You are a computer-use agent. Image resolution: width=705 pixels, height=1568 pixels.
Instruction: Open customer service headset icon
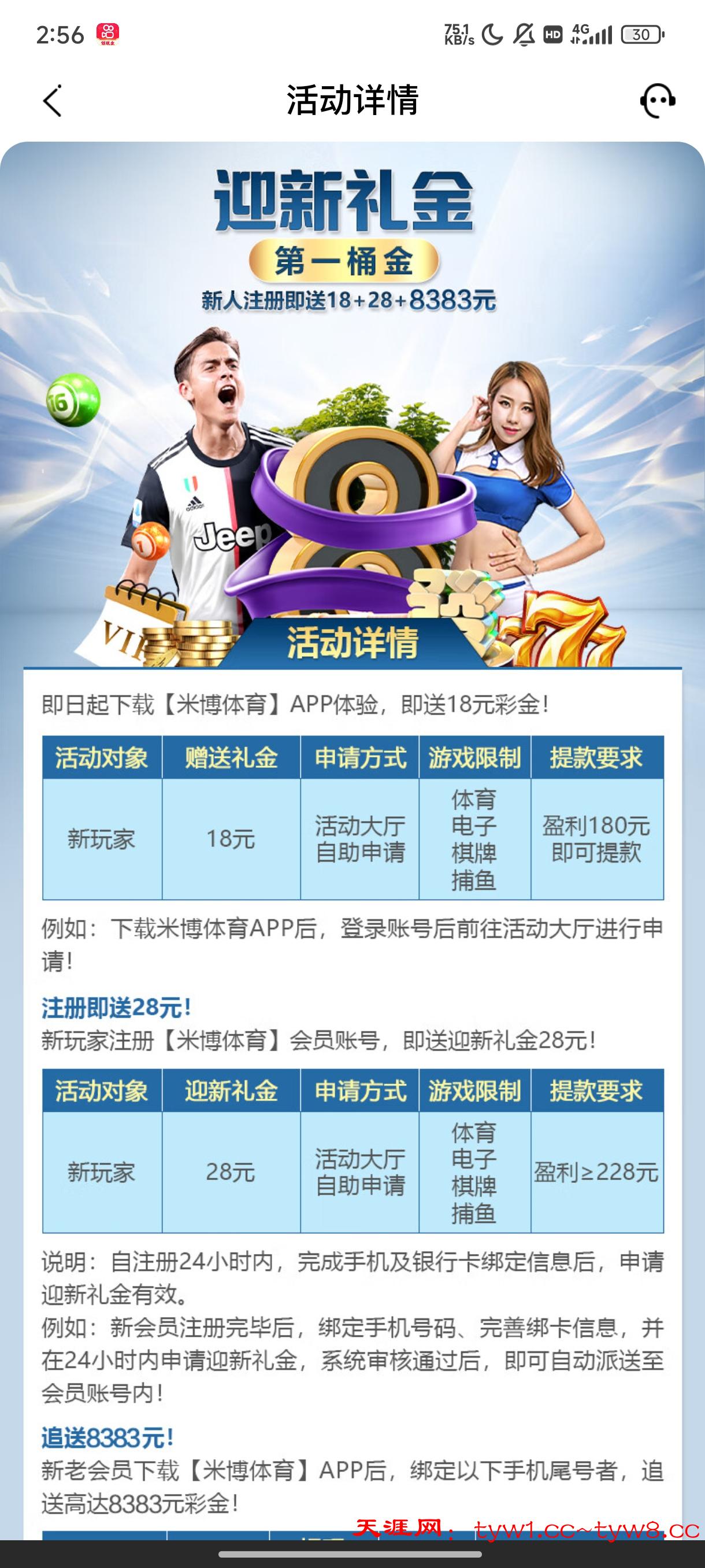(657, 101)
